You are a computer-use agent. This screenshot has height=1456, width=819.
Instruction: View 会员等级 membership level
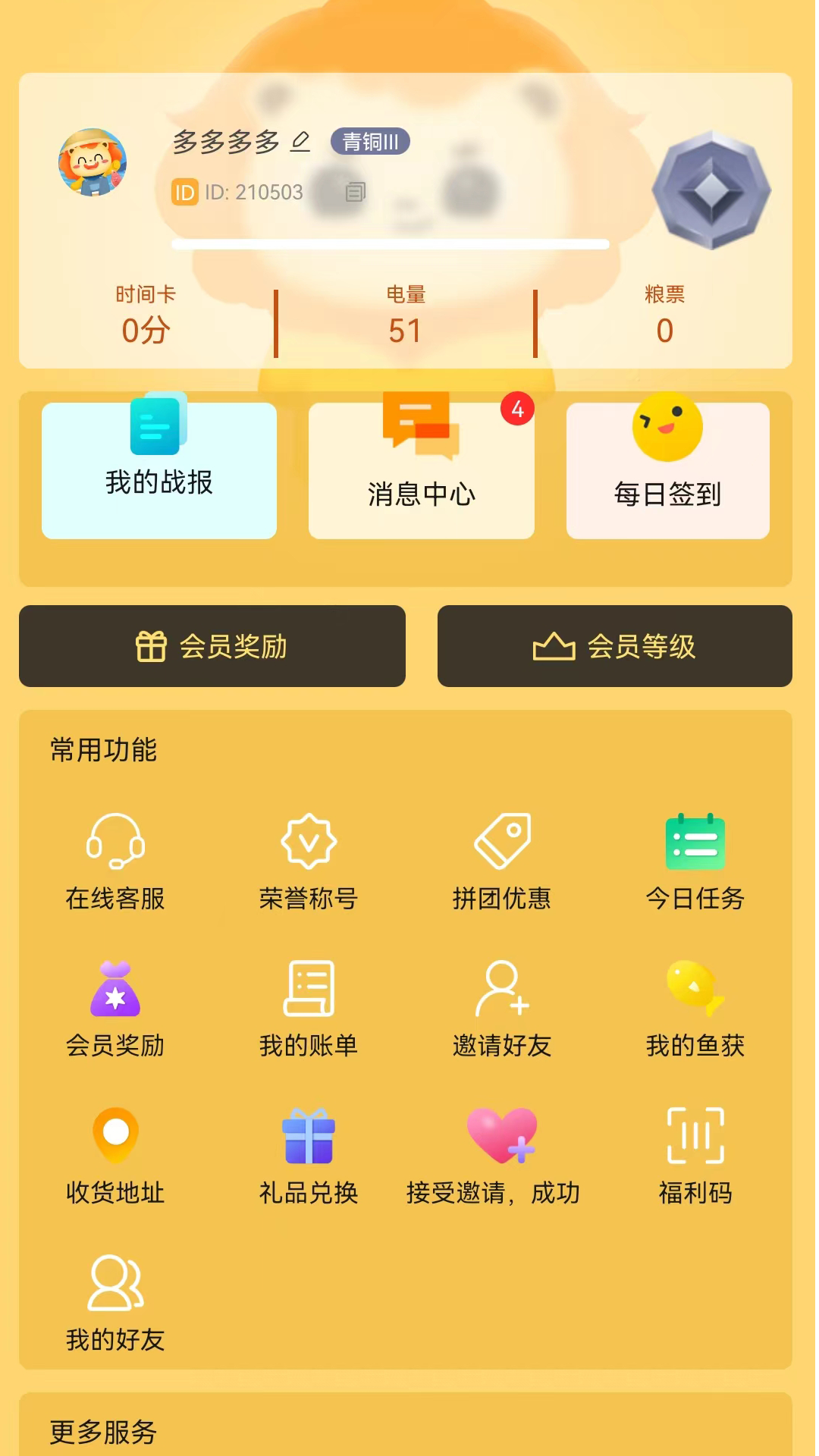tap(614, 646)
